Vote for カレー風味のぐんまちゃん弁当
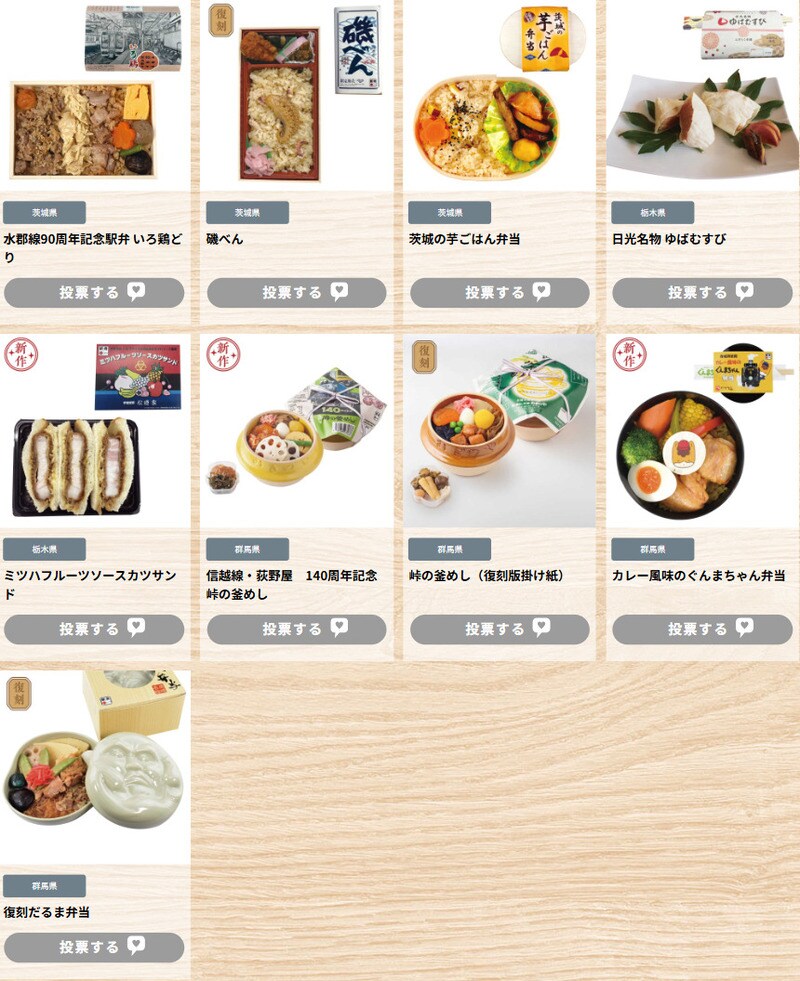 702,629
